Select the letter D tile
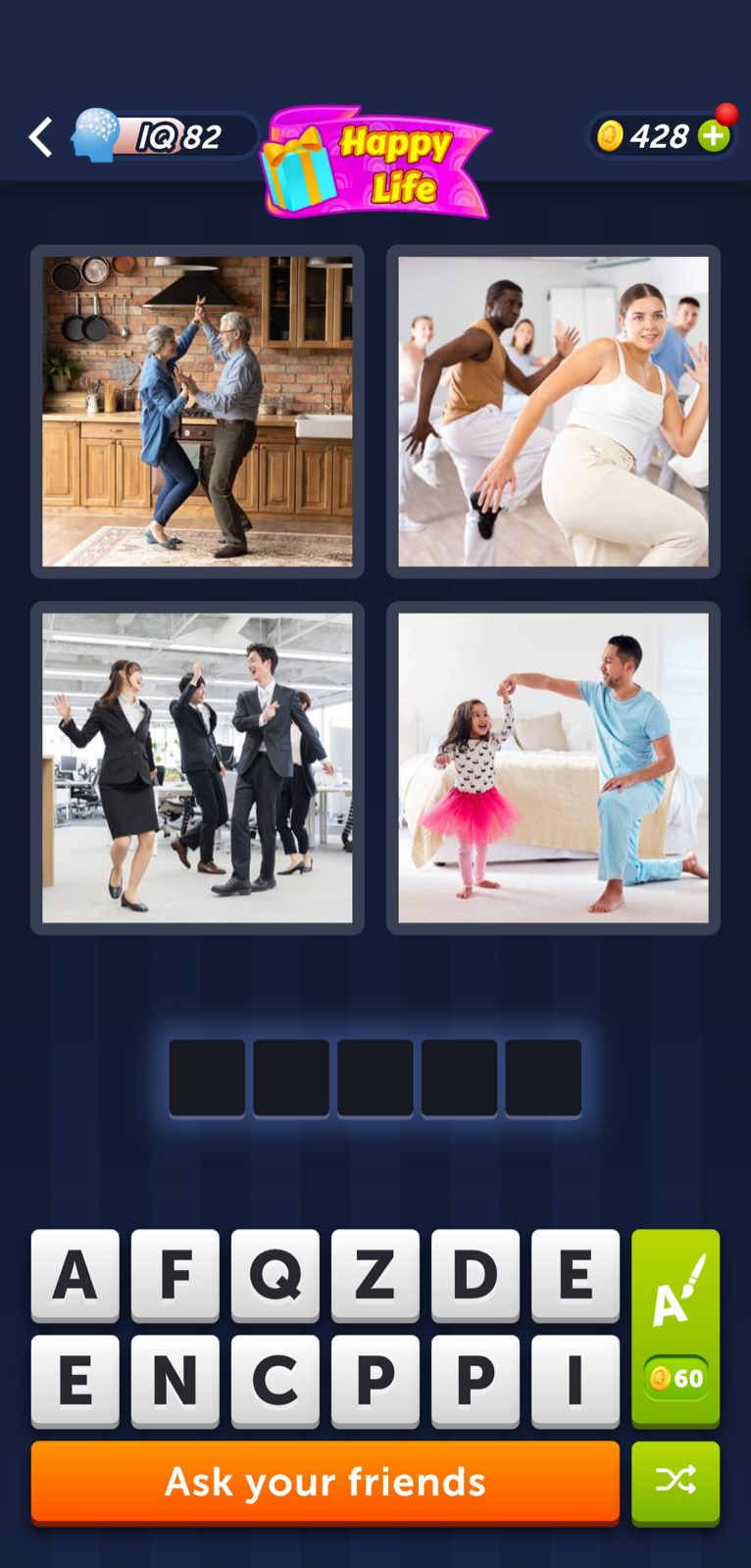Viewport: 751px width, 1568px height. pyautogui.click(x=476, y=1274)
